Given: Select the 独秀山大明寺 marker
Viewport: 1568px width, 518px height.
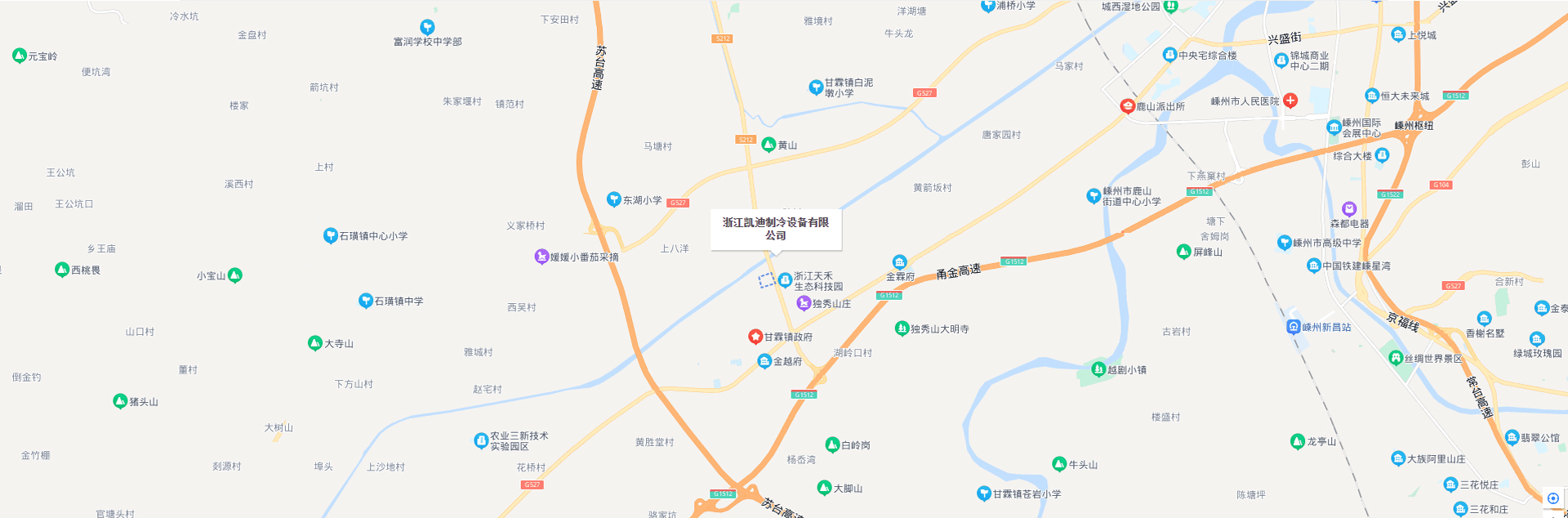Looking at the screenshot, I should click(x=902, y=328).
